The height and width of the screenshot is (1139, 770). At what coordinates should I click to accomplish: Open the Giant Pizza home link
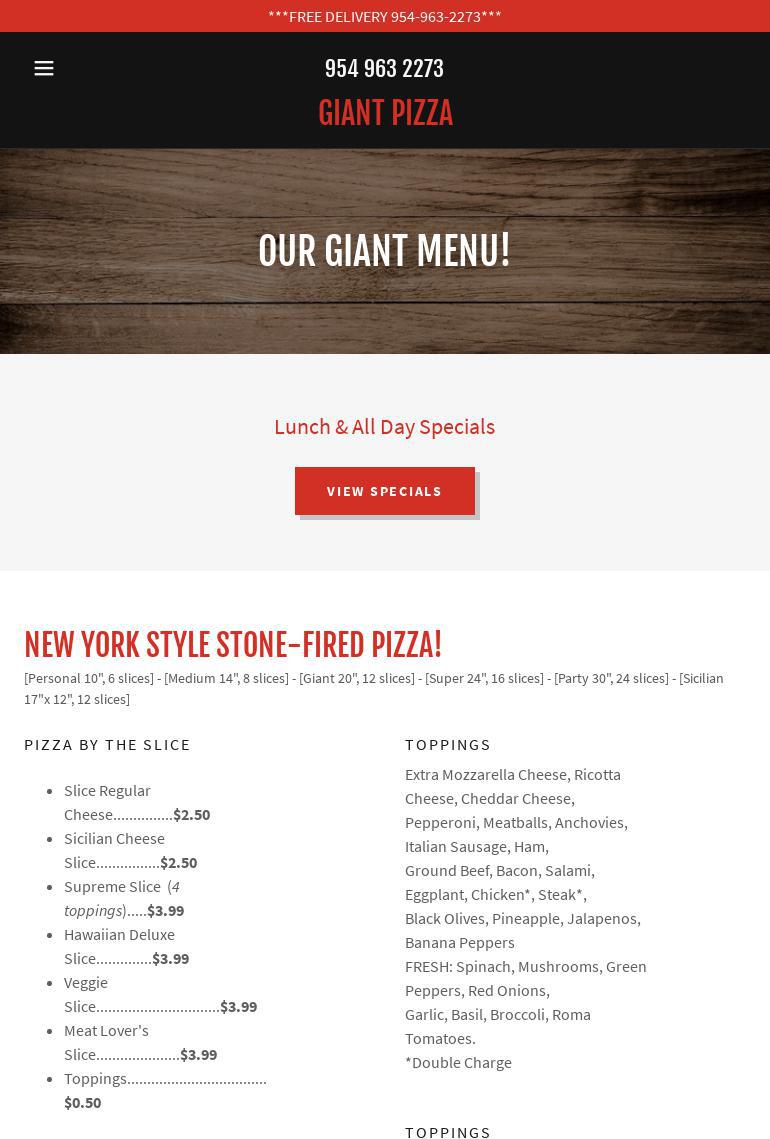pyautogui.click(x=385, y=113)
